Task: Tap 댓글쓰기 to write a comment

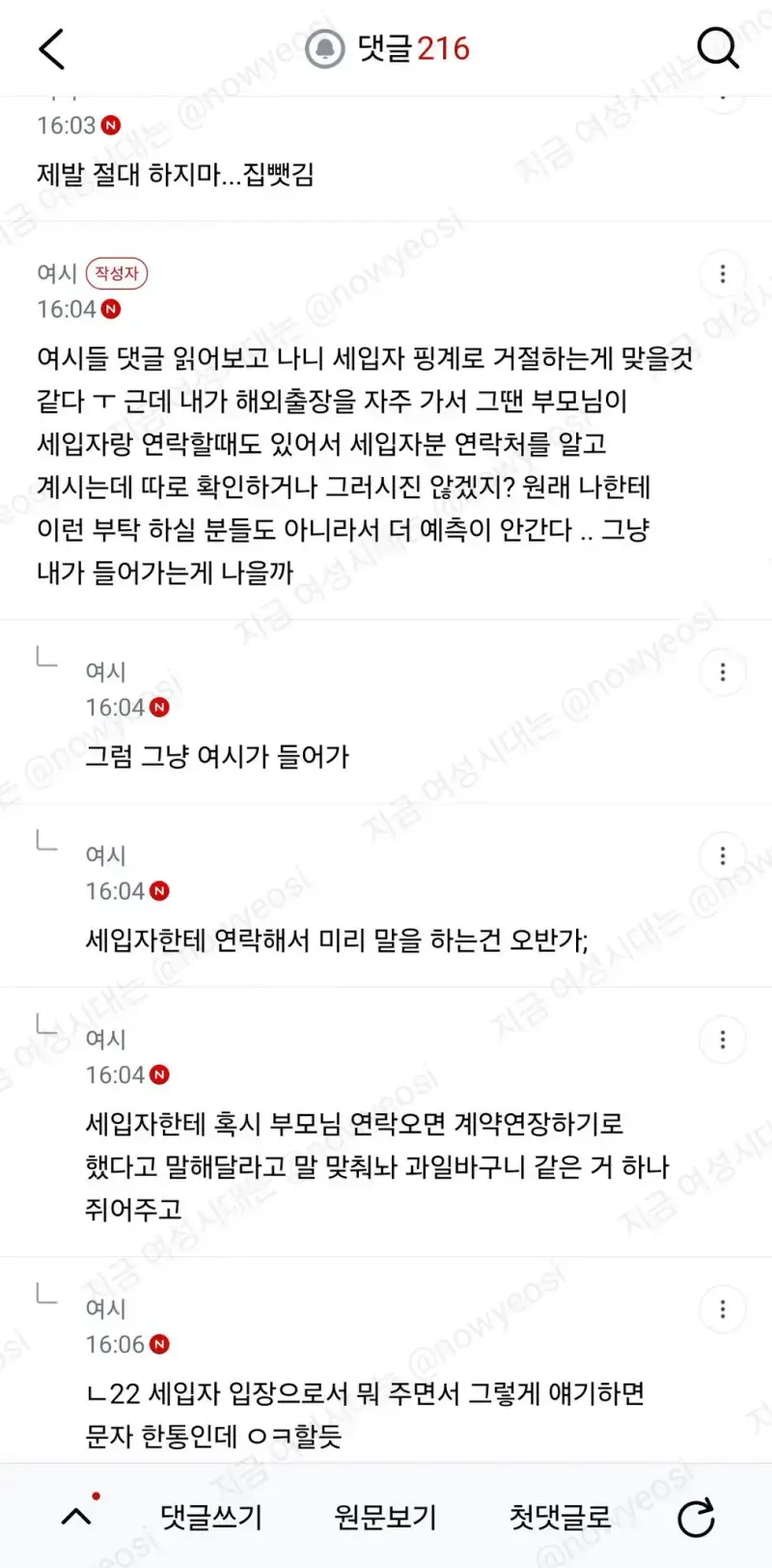Action: 211,1517
